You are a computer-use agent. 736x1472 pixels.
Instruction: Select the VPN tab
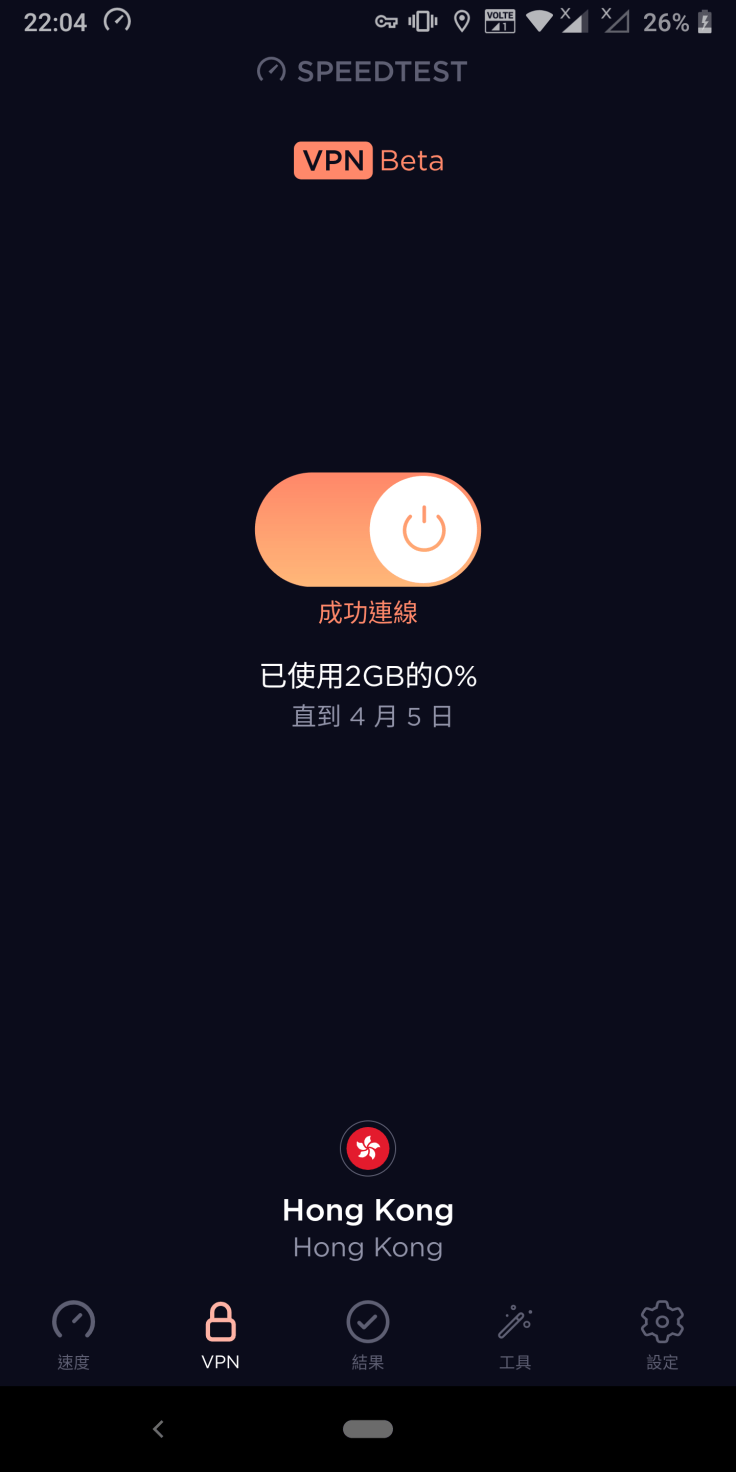tap(220, 1335)
